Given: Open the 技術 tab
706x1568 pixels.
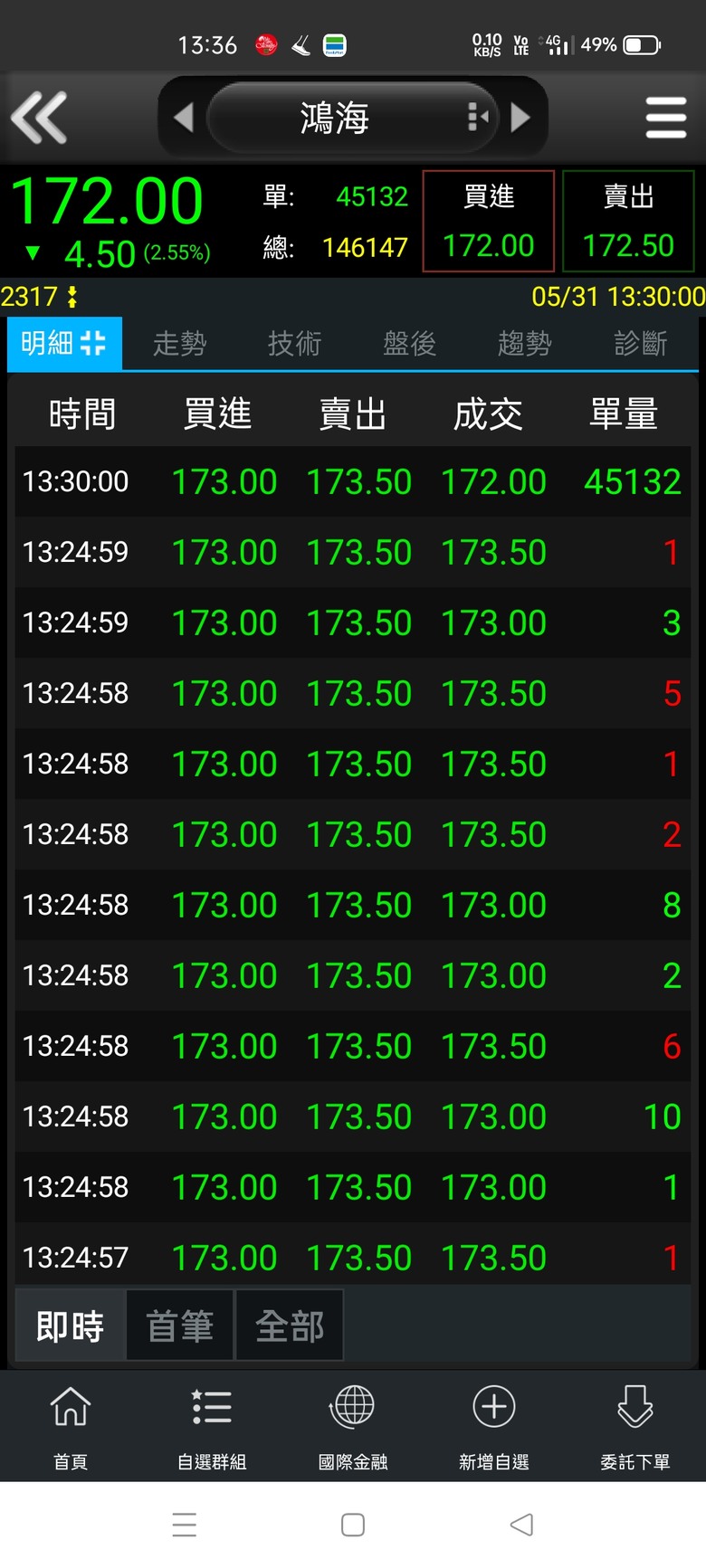Looking at the screenshot, I should pyautogui.click(x=294, y=344).
